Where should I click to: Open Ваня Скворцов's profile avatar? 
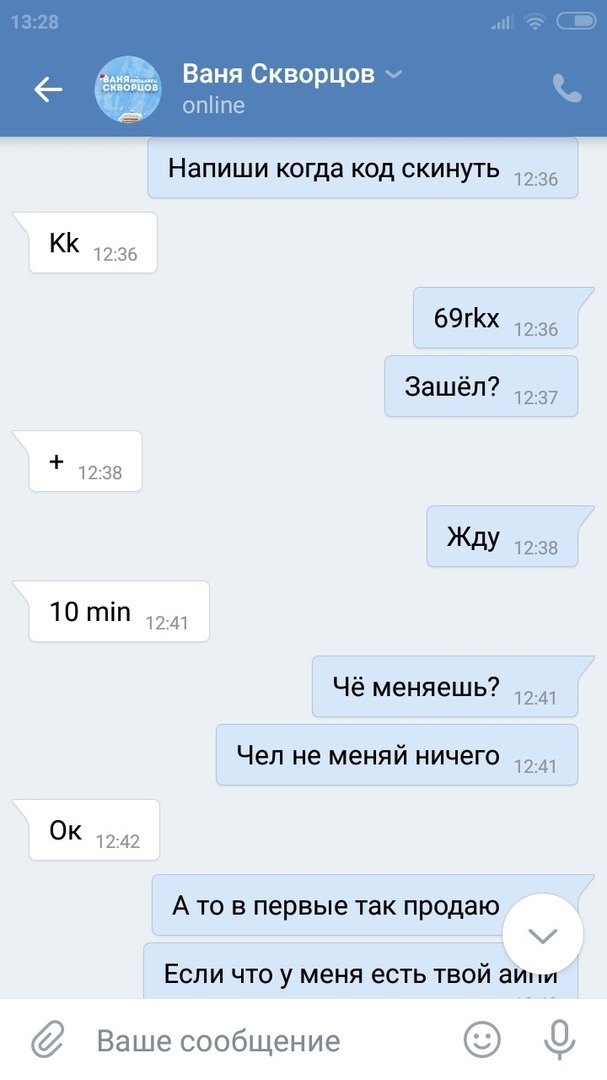click(127, 90)
